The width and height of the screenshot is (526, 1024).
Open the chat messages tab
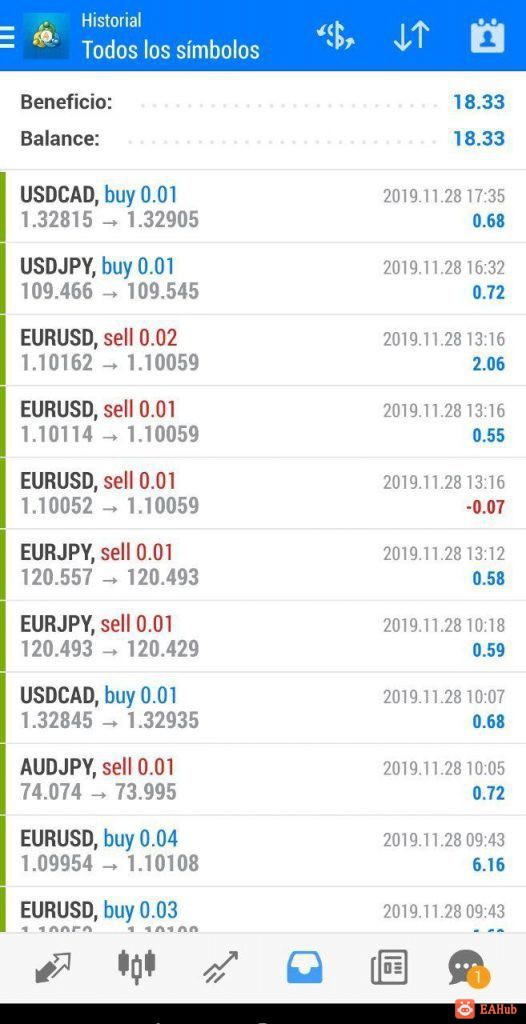pyautogui.click(x=467, y=967)
